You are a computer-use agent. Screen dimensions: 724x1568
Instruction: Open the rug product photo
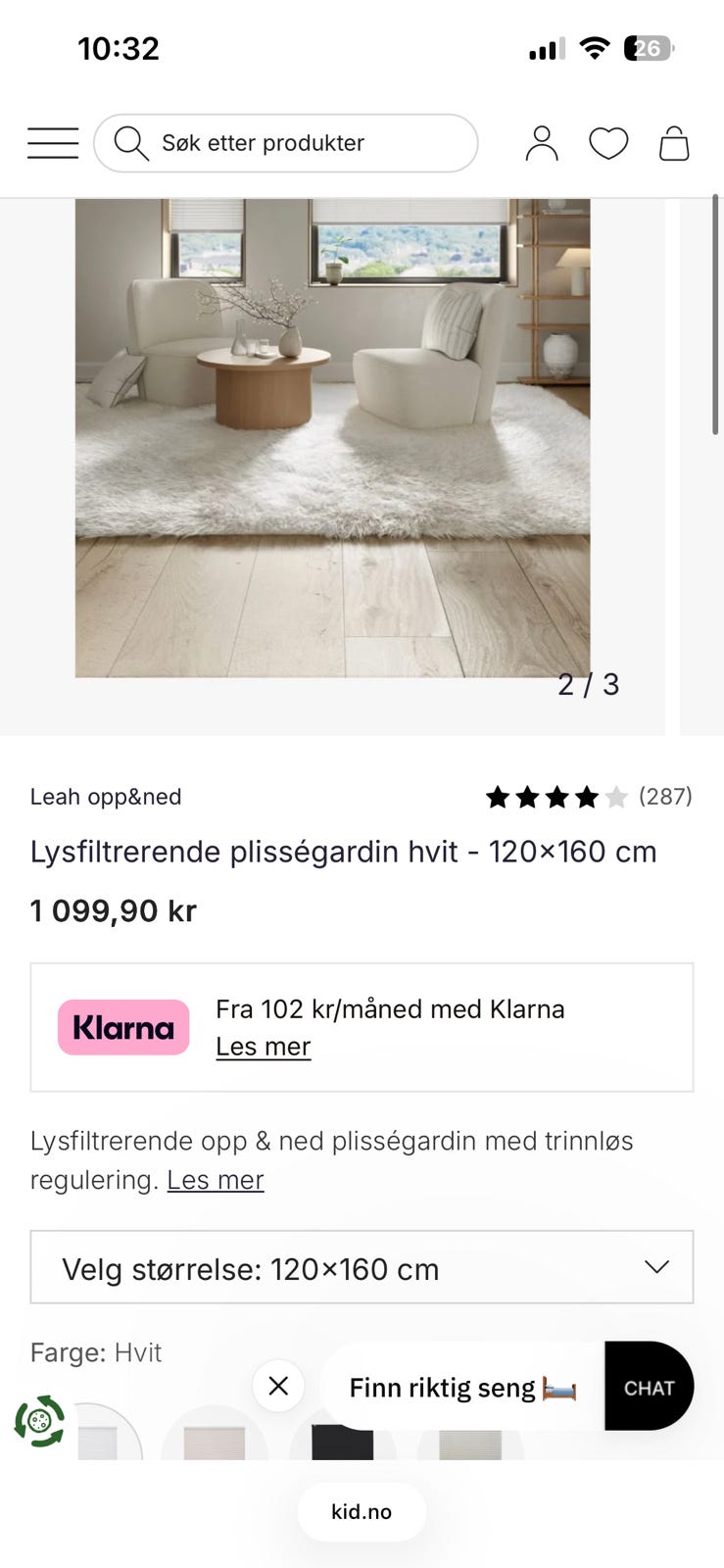[x=332, y=437]
